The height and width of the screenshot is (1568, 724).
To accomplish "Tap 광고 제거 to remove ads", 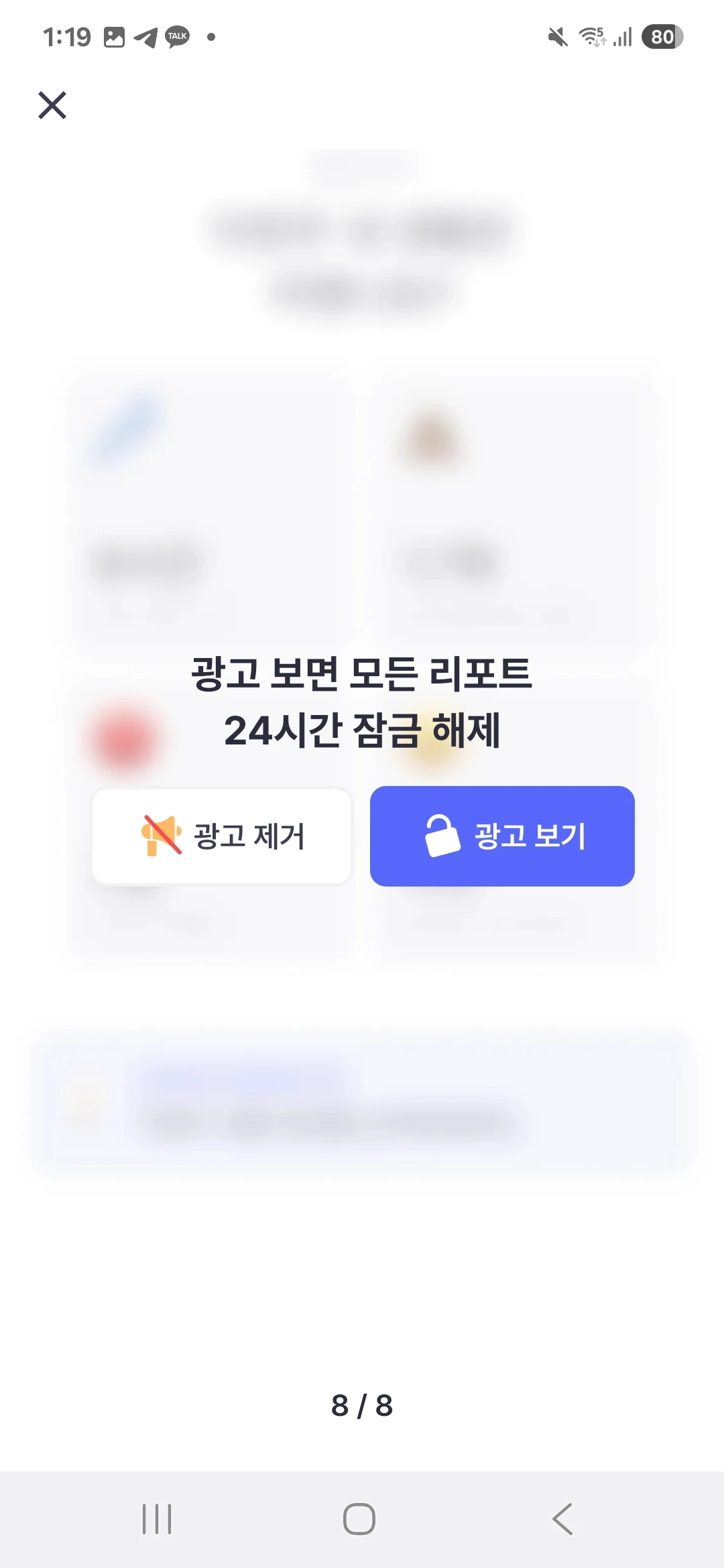I will pyautogui.click(x=222, y=836).
